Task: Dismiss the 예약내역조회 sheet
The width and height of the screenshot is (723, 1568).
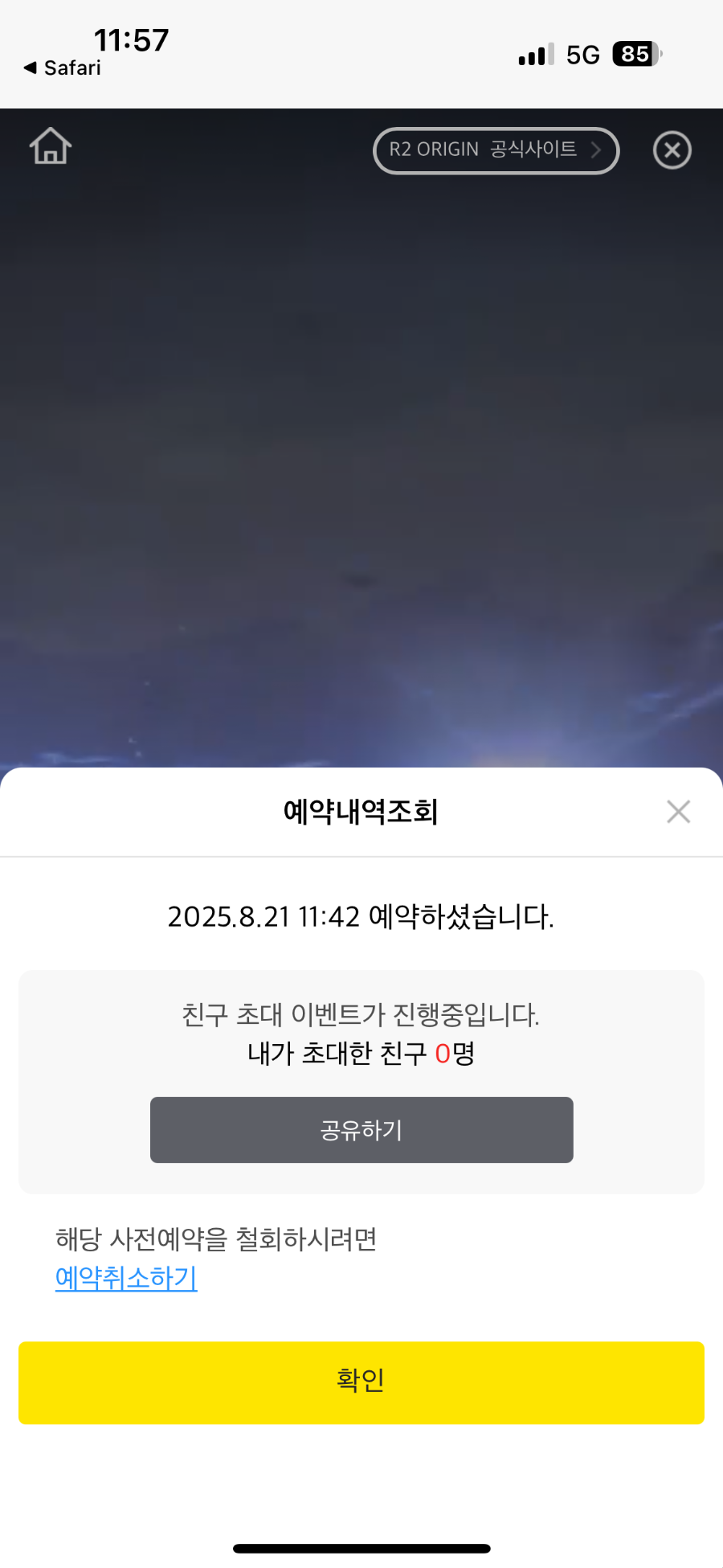Action: point(678,812)
